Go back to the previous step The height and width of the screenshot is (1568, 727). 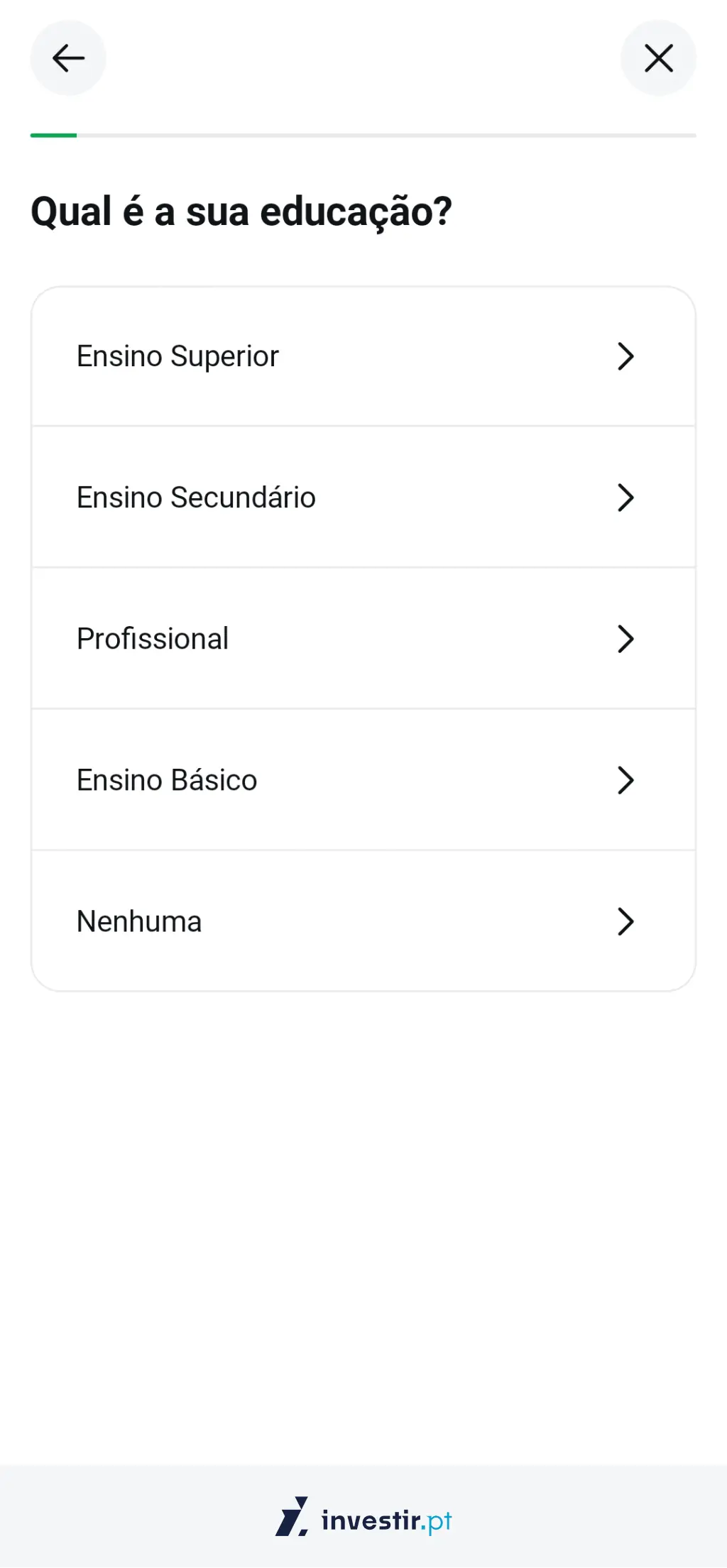(67, 57)
